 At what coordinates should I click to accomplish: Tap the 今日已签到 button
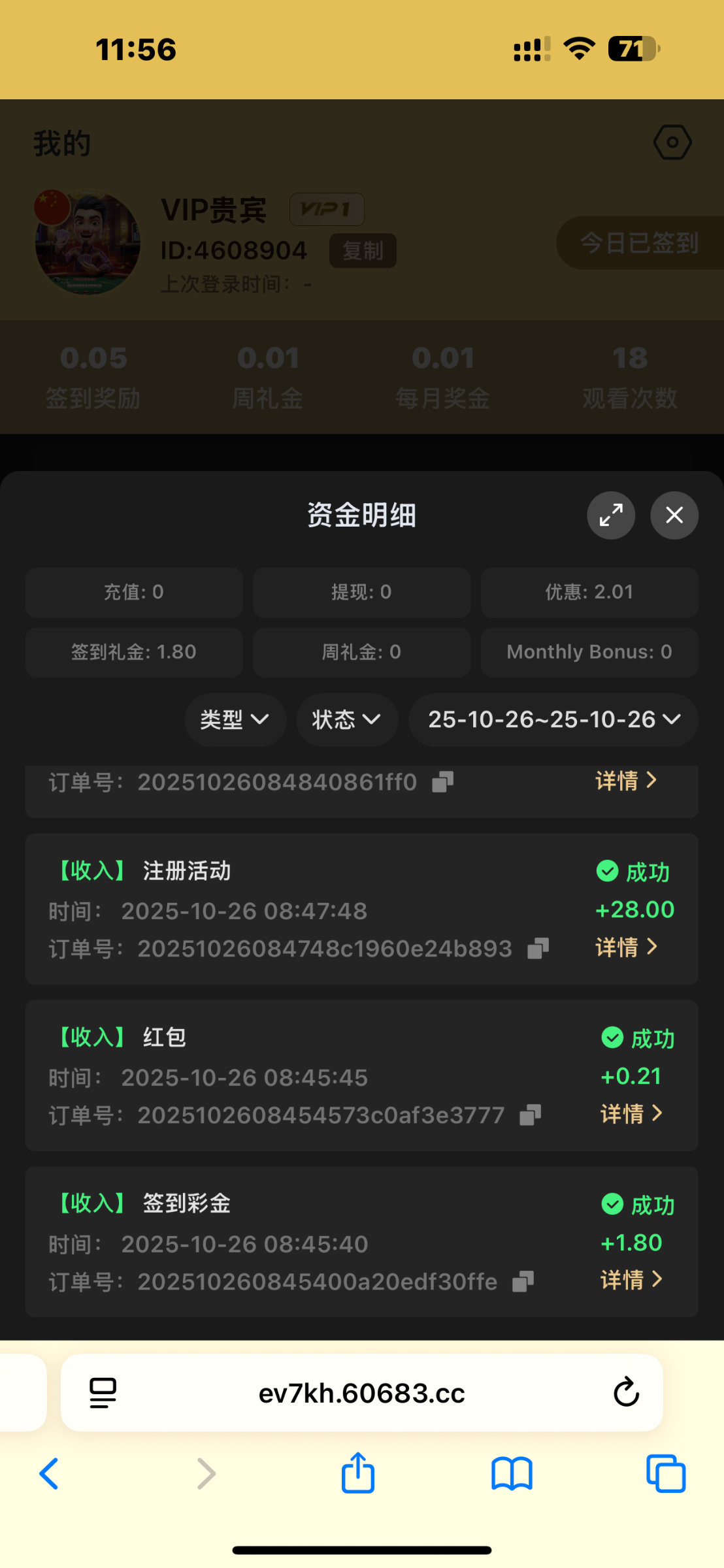(x=640, y=243)
